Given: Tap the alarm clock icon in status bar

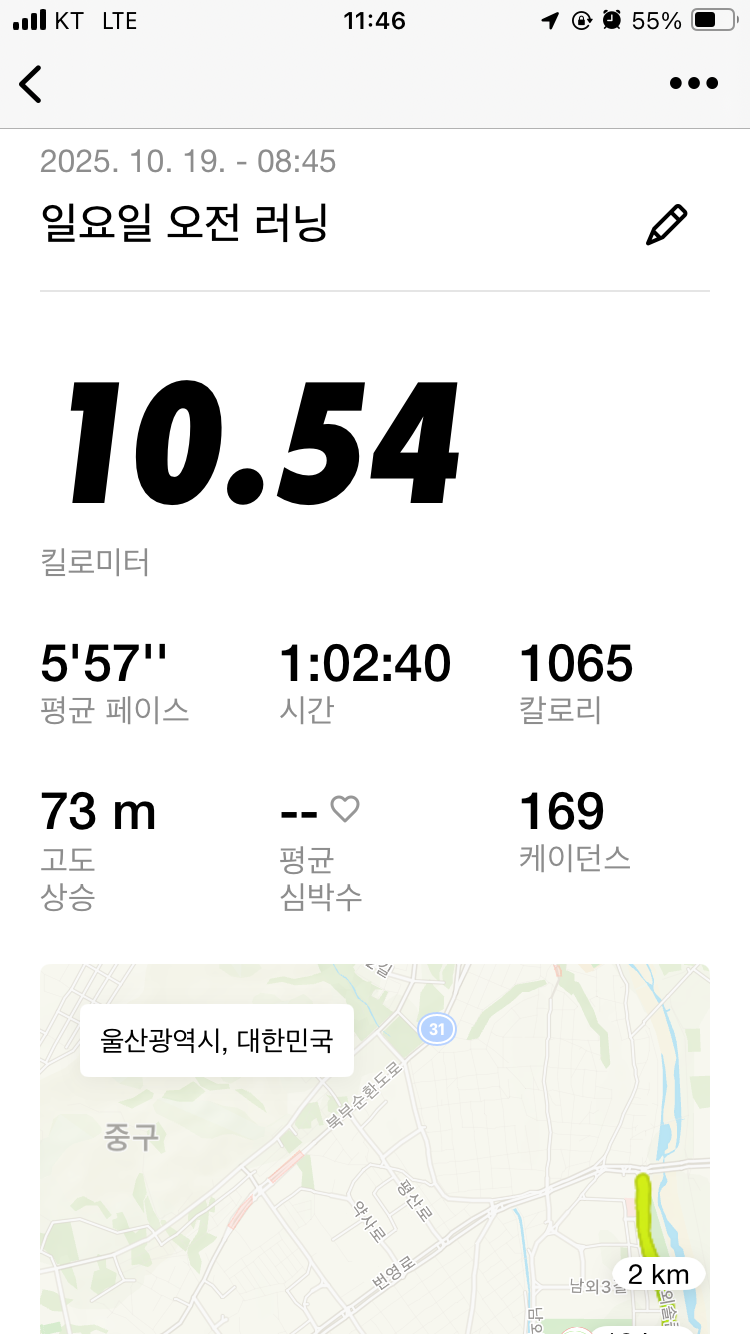Looking at the screenshot, I should [x=614, y=18].
